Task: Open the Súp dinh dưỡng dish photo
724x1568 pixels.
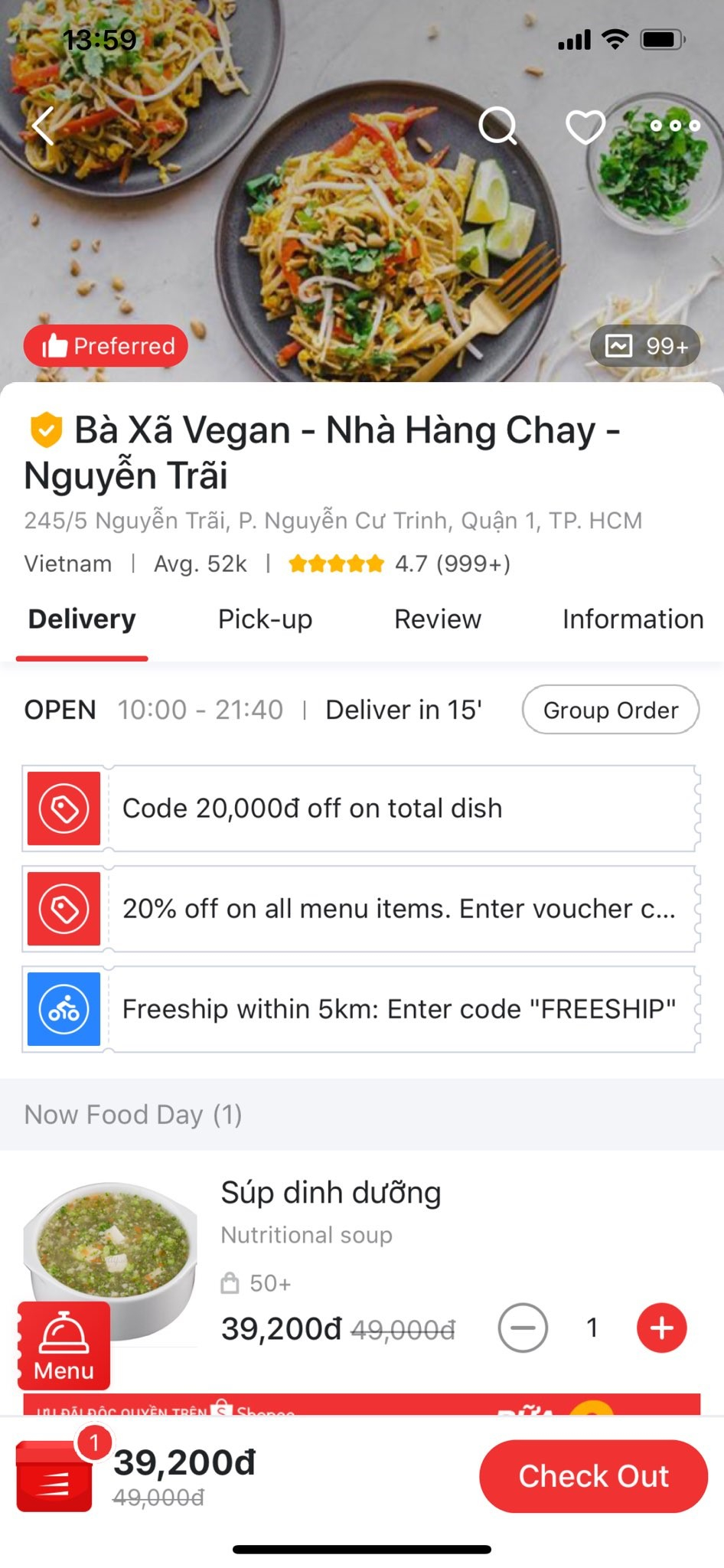Action: (x=115, y=1240)
